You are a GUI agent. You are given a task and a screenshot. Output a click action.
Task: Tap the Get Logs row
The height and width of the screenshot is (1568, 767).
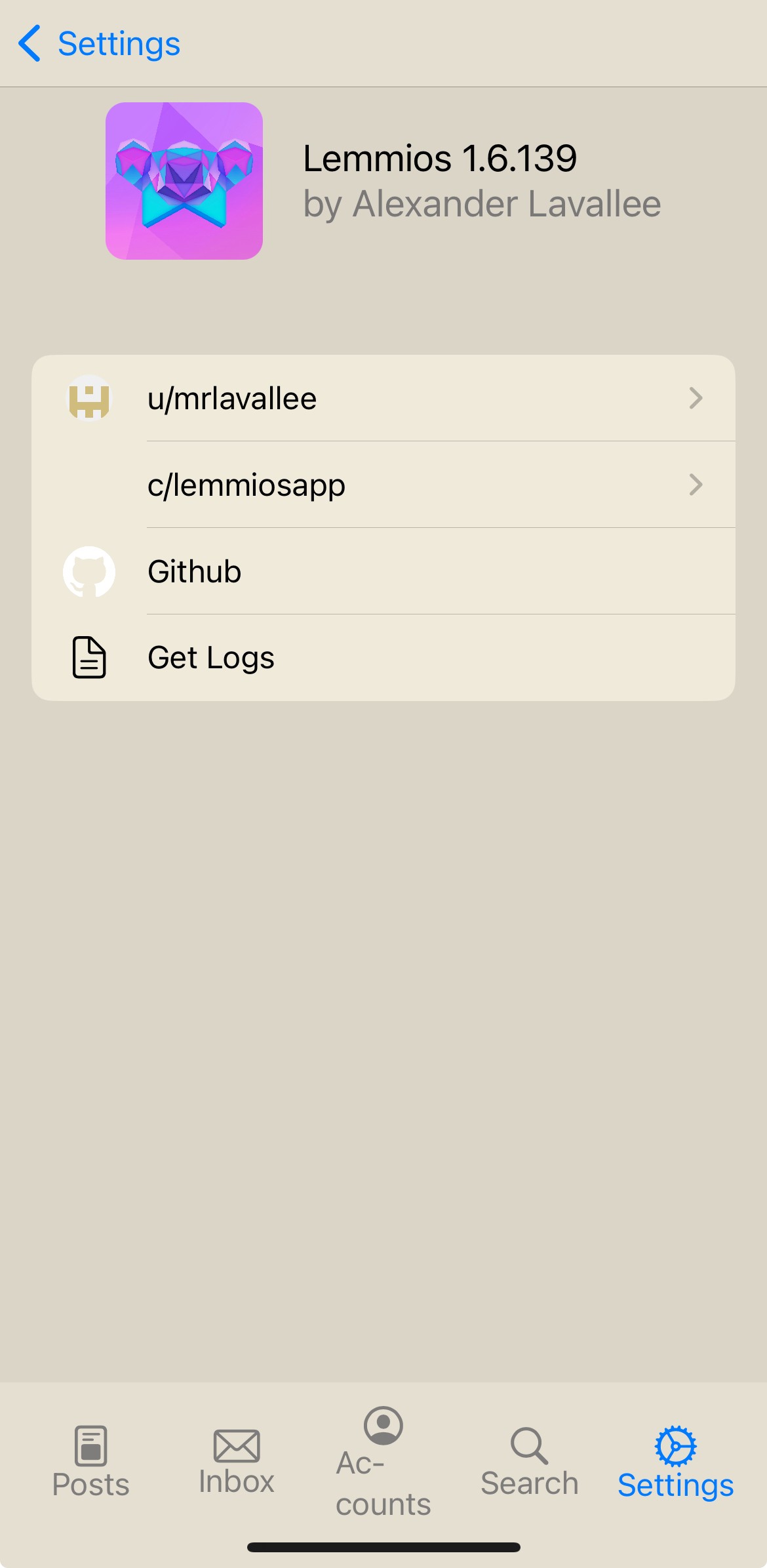click(383, 658)
